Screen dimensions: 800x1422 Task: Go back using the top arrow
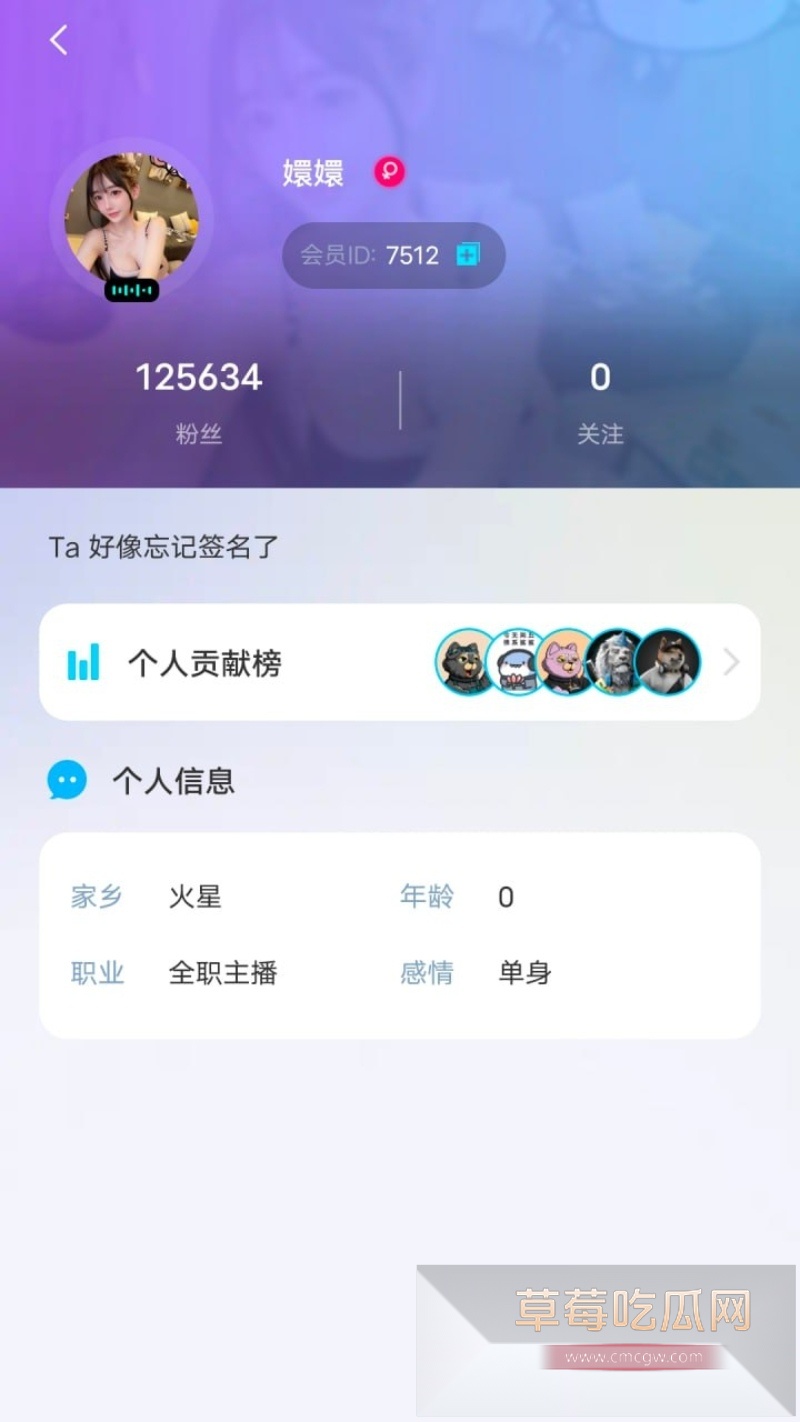click(59, 40)
